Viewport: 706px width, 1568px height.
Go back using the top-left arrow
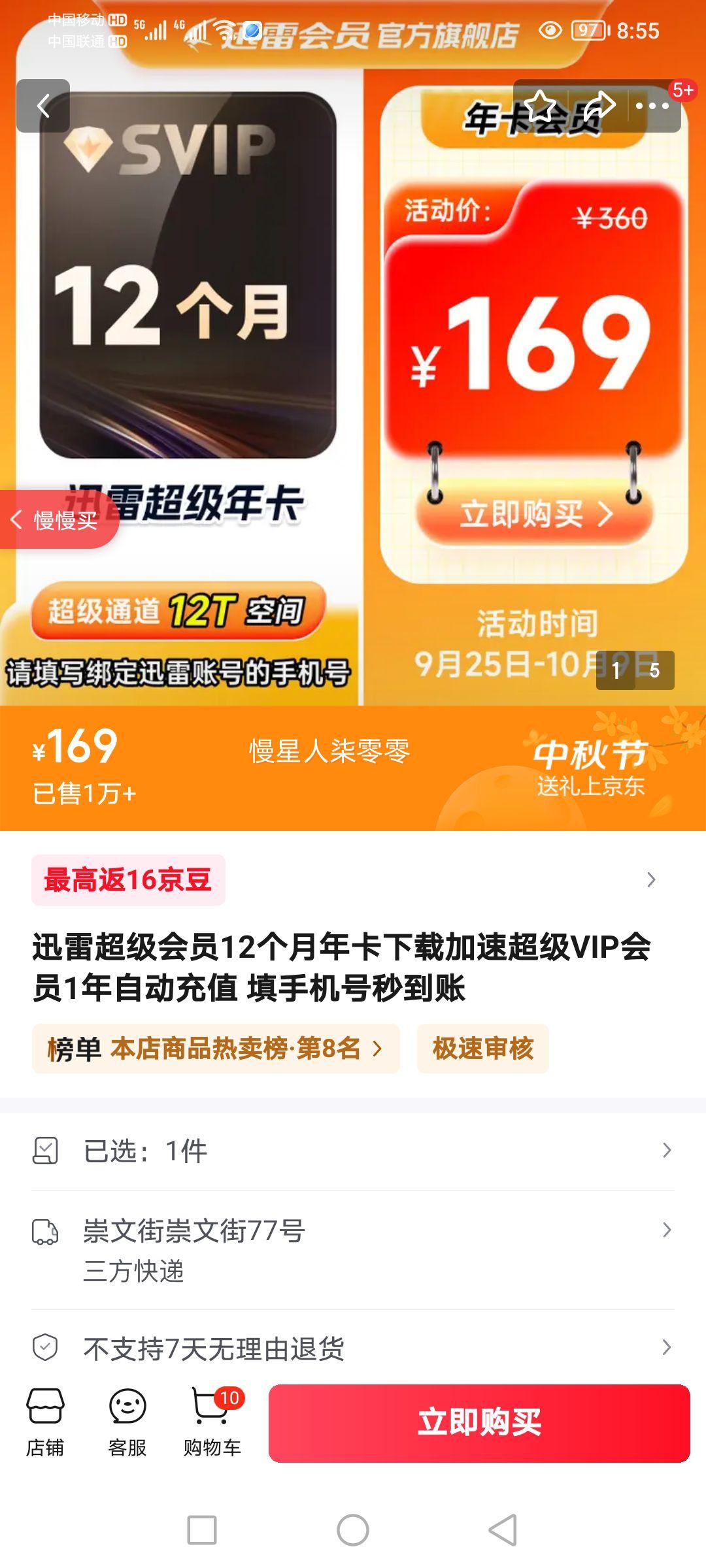tap(43, 106)
